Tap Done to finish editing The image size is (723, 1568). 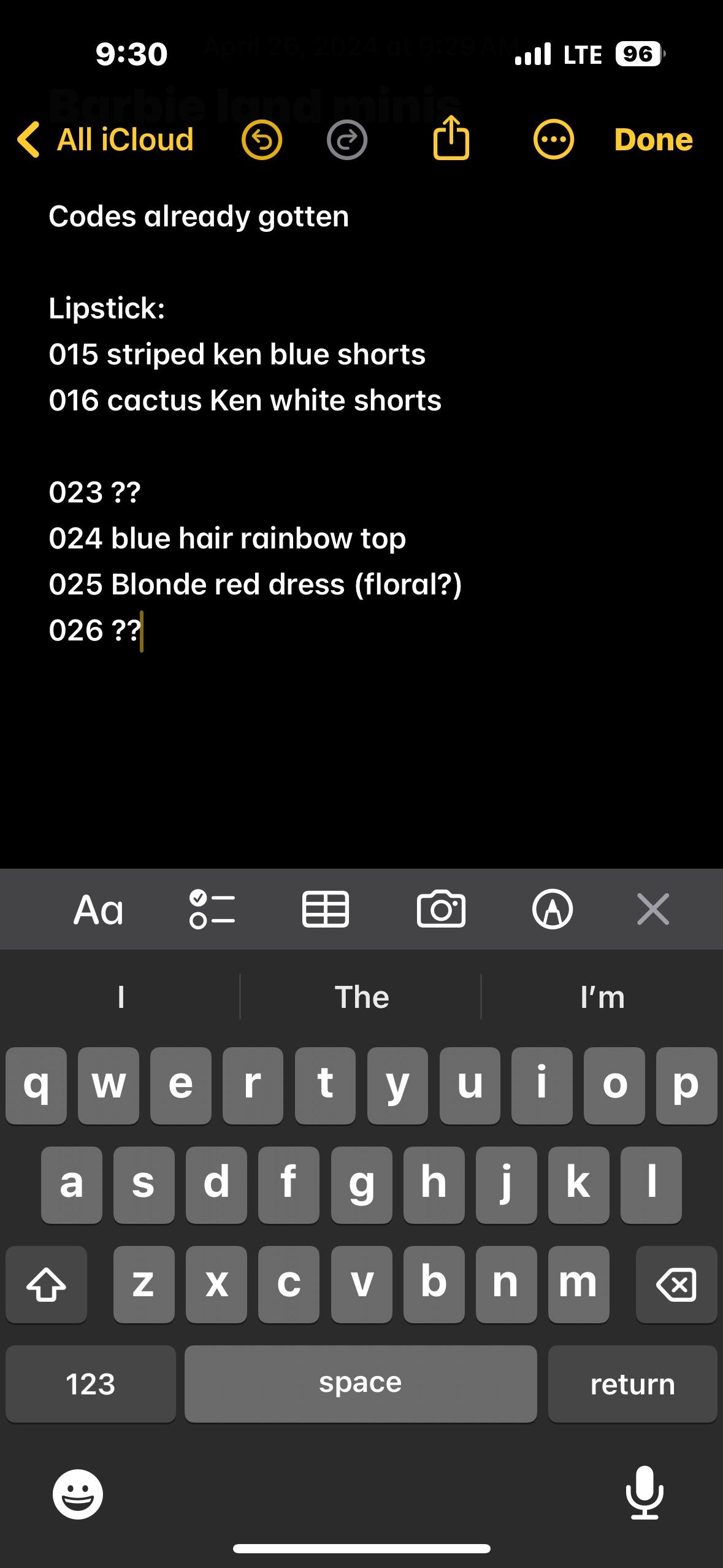(x=653, y=140)
